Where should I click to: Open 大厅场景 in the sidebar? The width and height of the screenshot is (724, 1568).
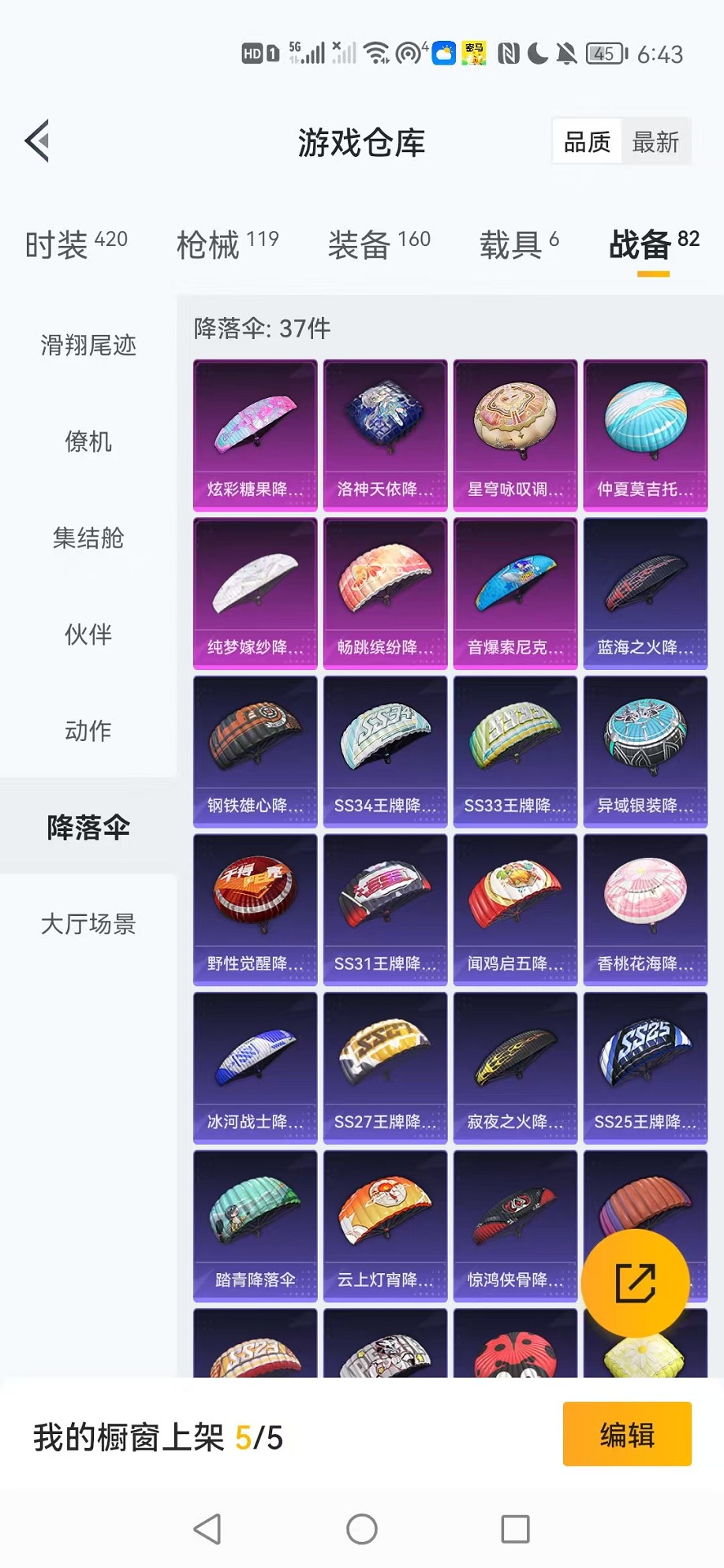tap(88, 925)
